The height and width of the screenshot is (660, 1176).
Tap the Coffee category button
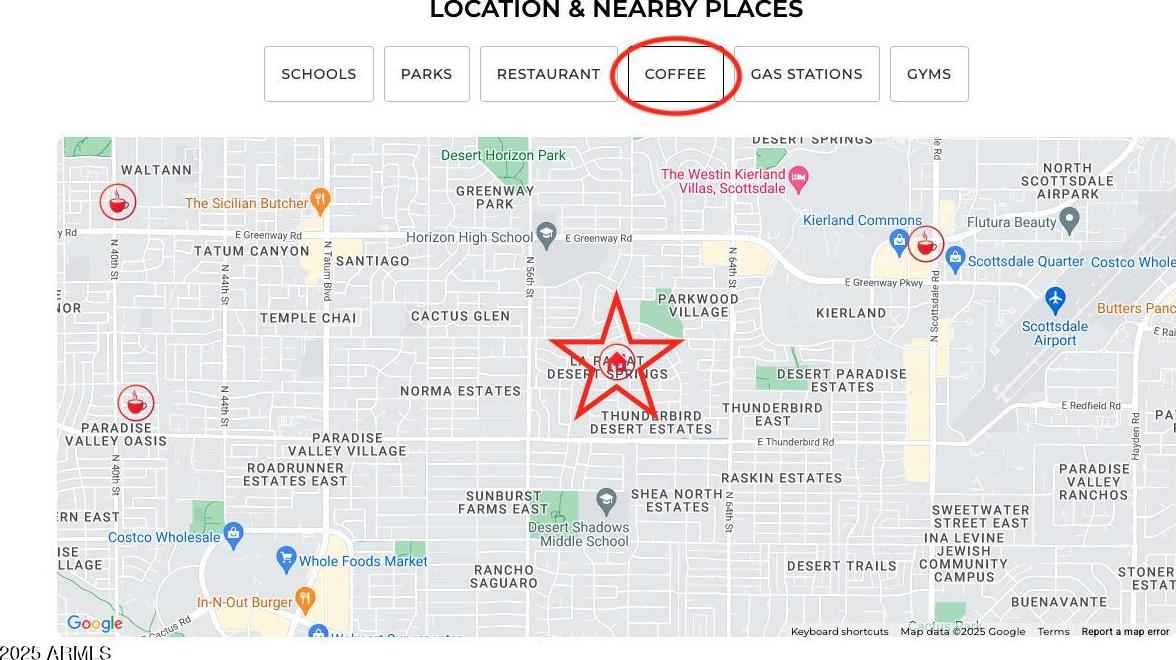tap(675, 74)
